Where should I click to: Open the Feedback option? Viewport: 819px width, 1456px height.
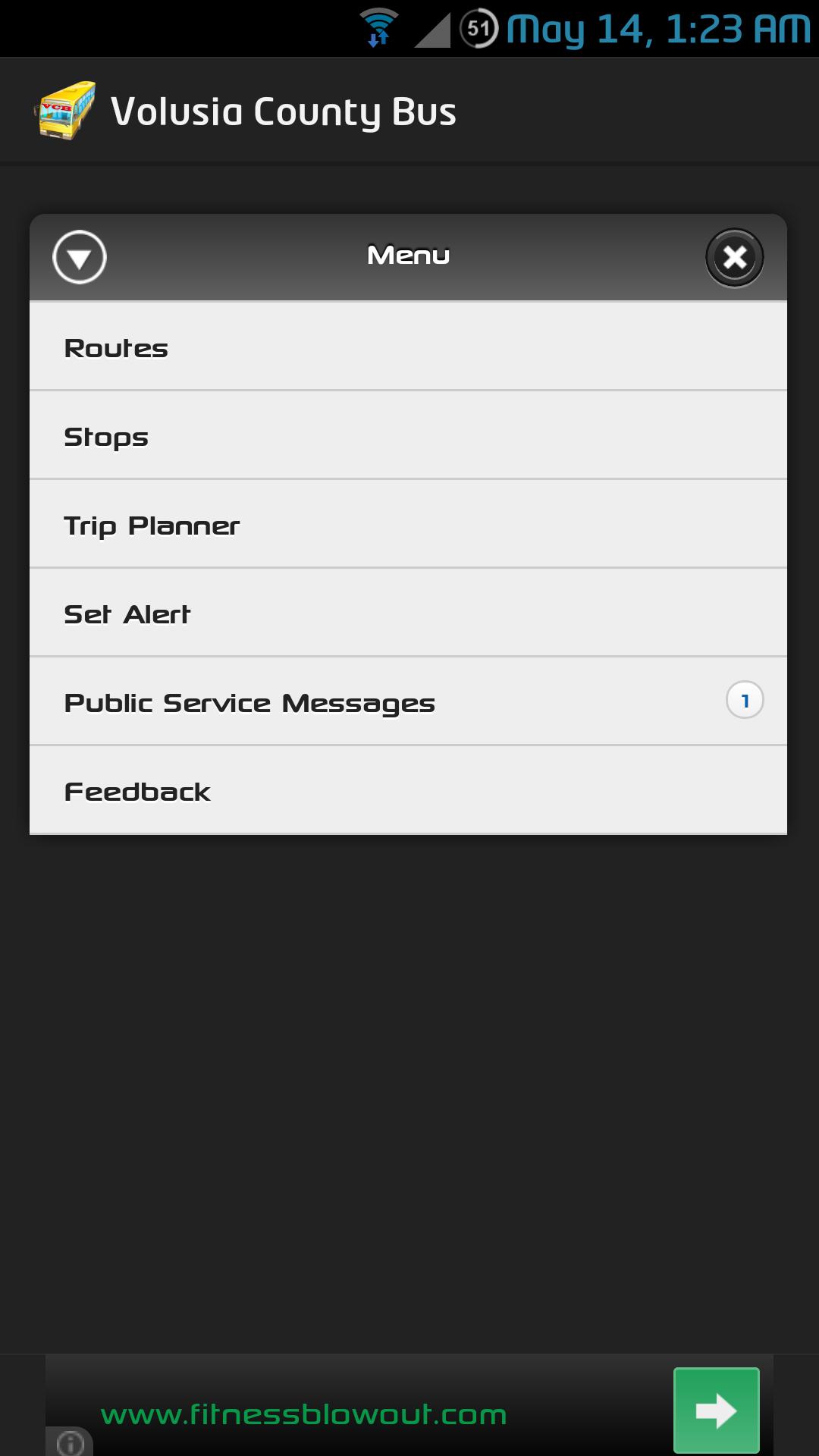coord(408,791)
